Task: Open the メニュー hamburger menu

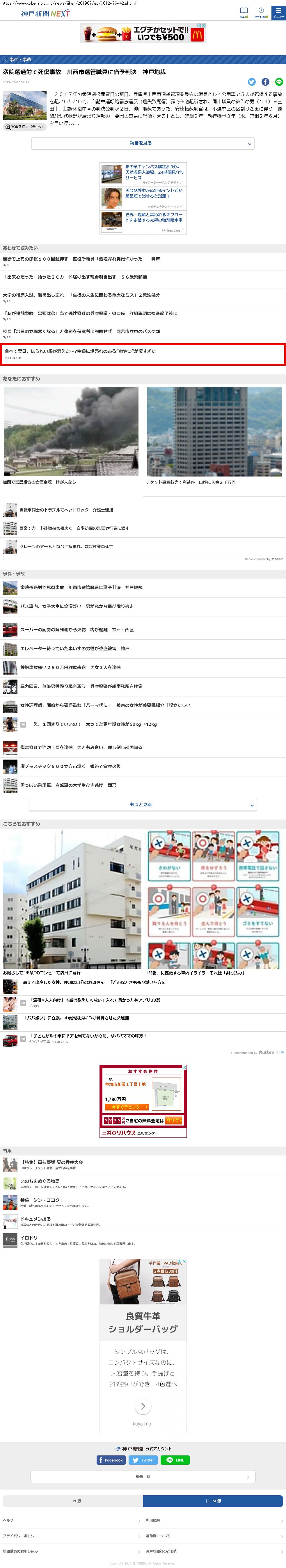Action: (278, 12)
